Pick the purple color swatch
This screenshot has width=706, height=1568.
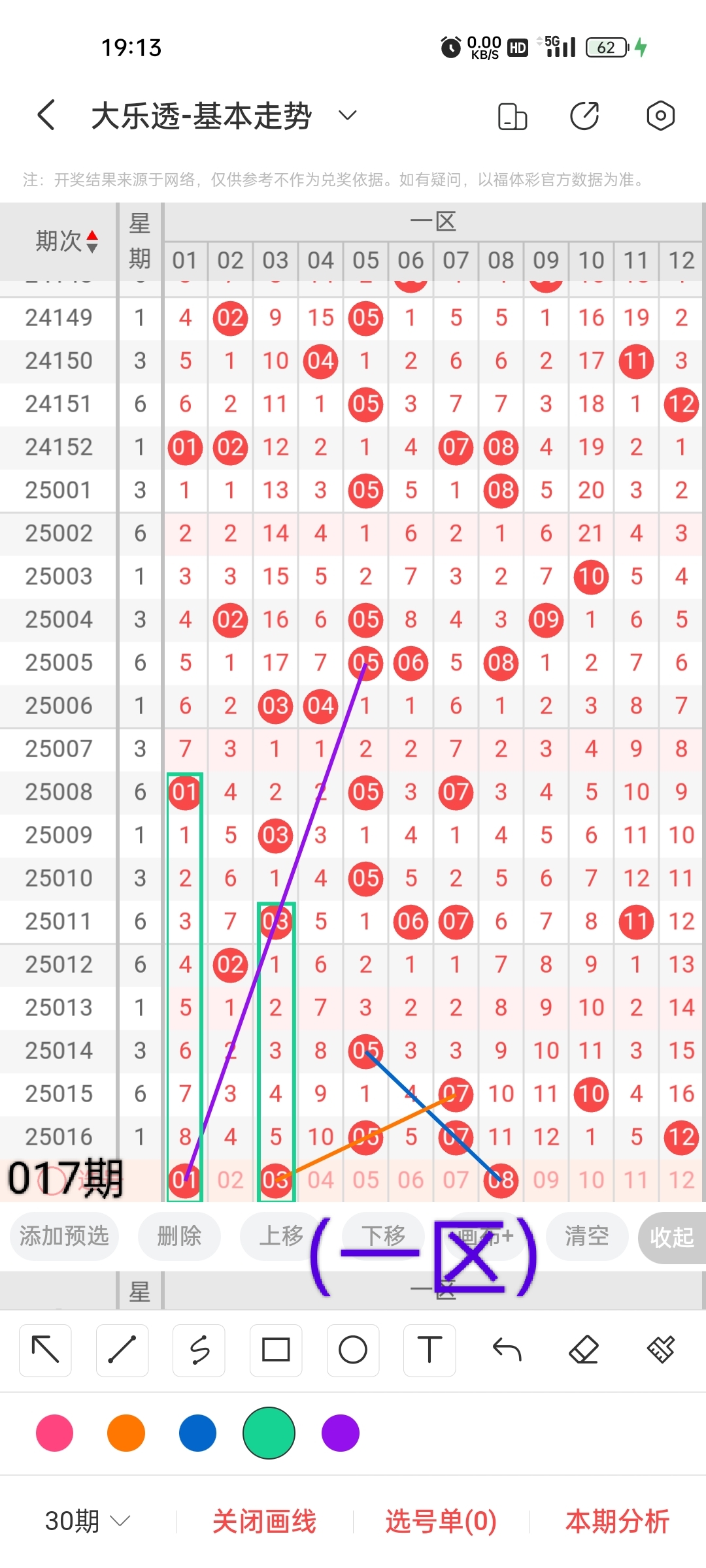point(341,1433)
